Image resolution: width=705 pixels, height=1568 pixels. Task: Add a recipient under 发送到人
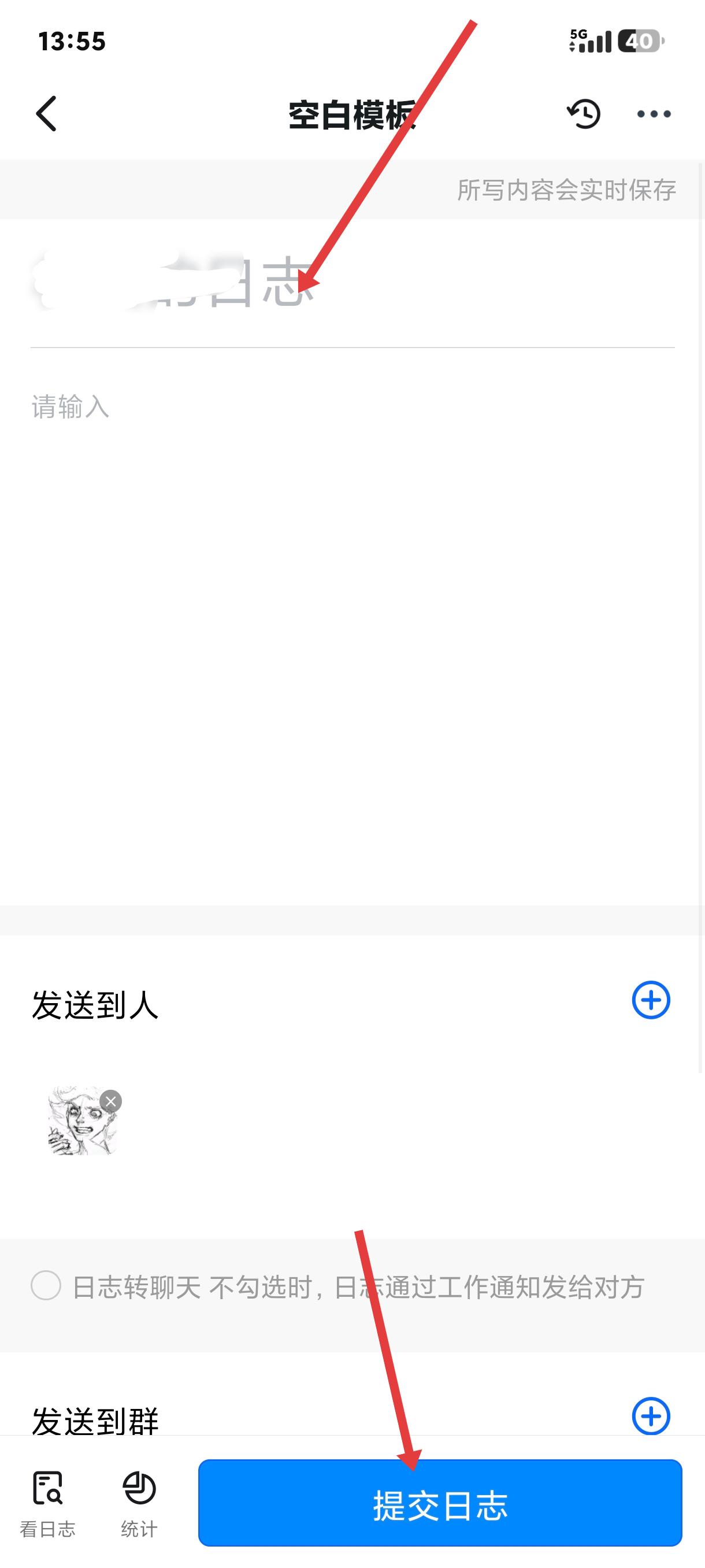click(651, 1000)
